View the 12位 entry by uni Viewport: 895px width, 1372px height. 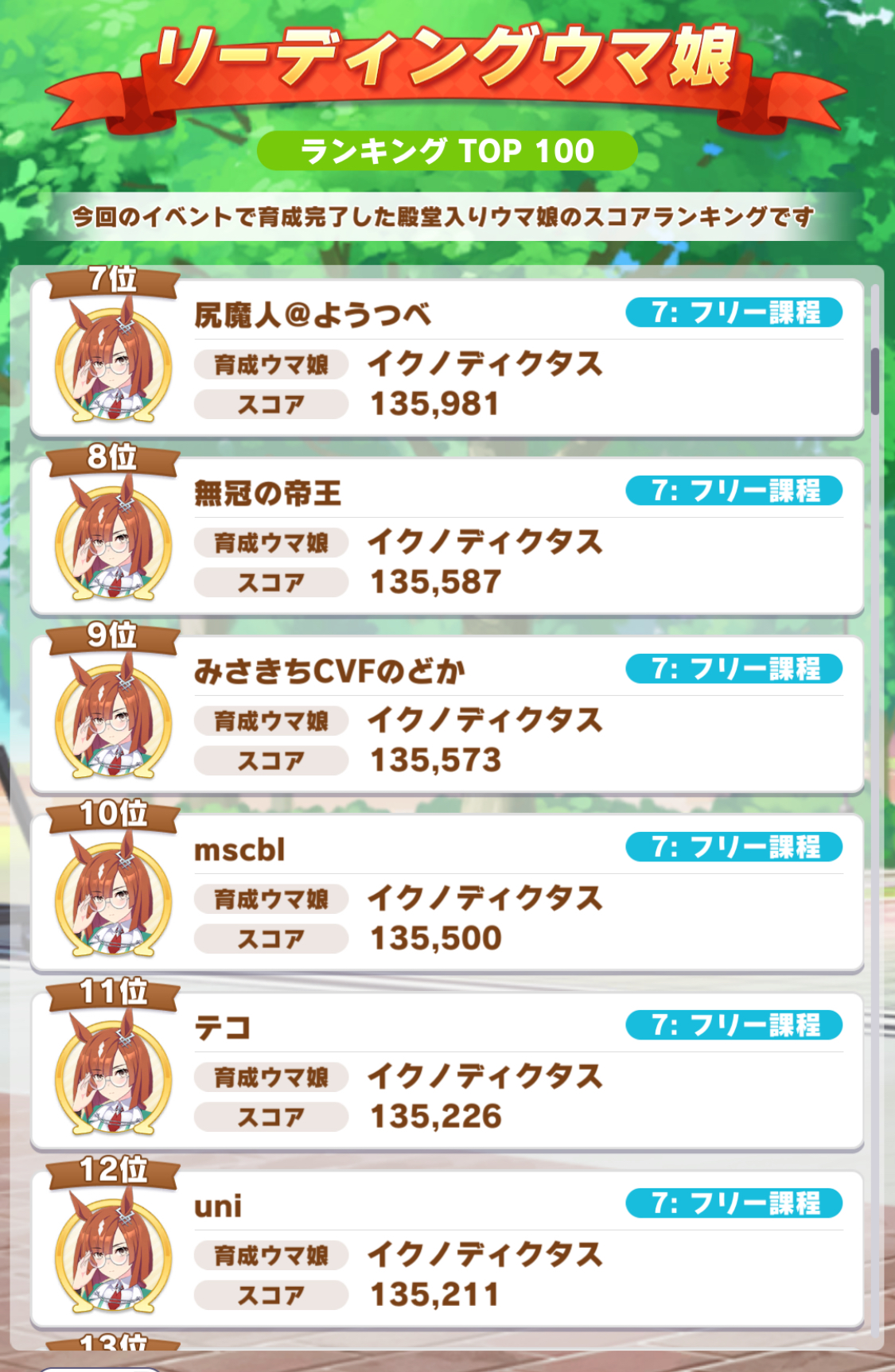[x=447, y=1250]
